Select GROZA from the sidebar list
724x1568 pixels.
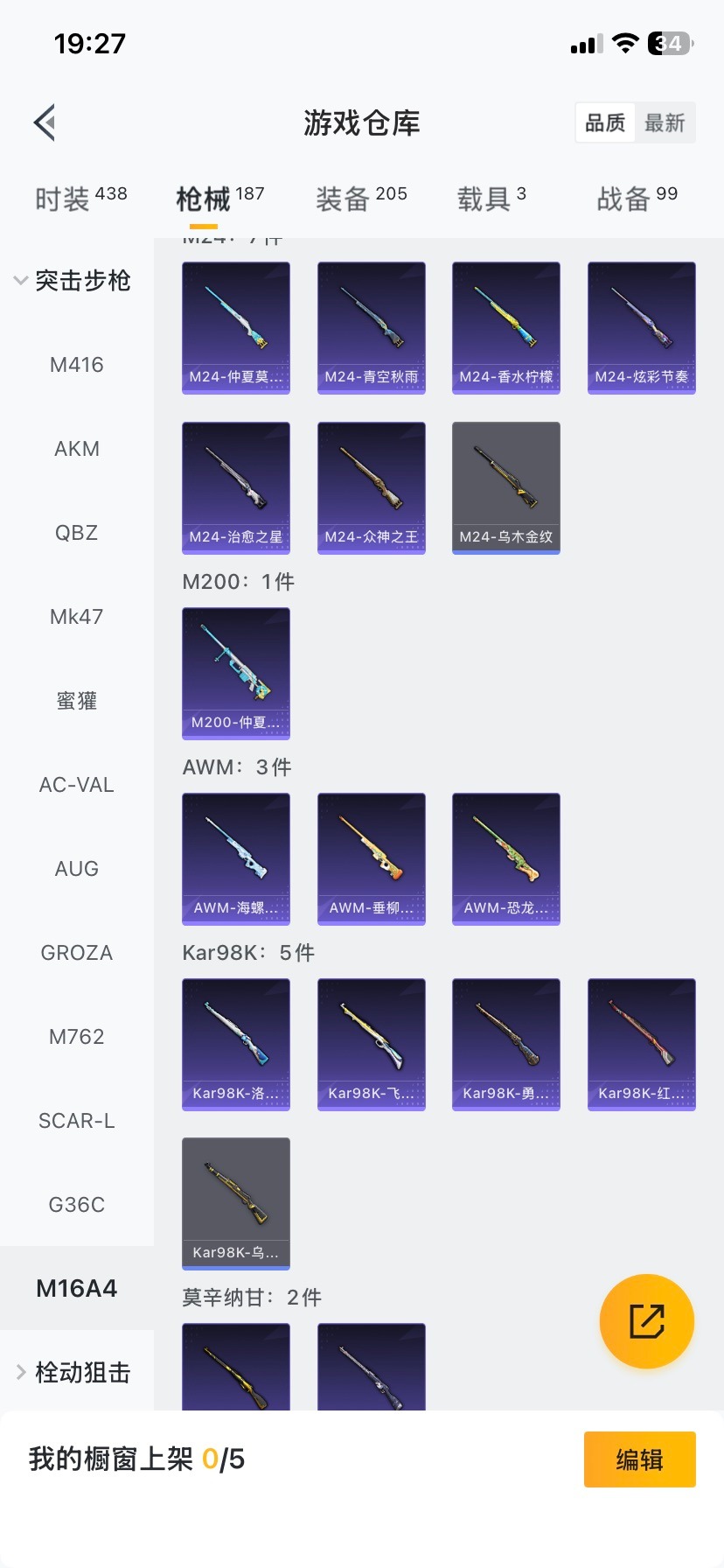pos(76,952)
